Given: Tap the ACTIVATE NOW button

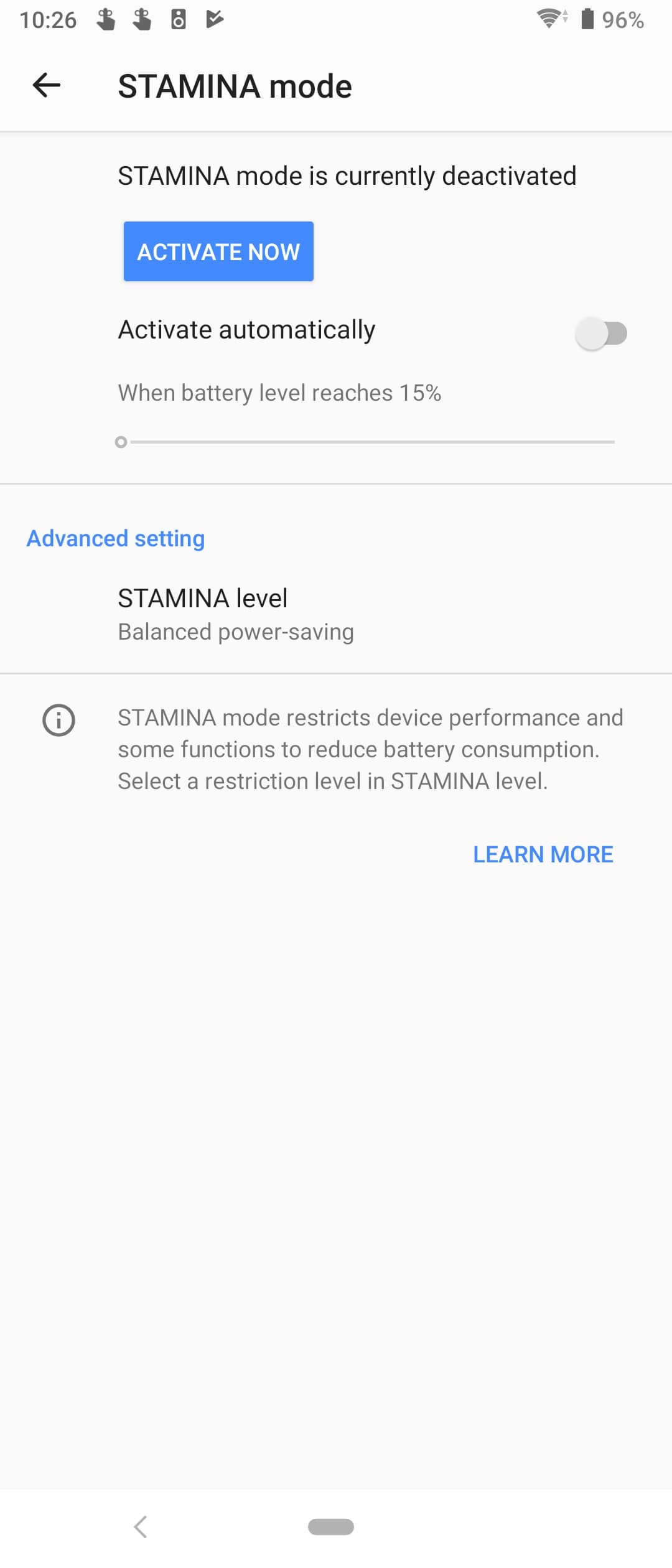Looking at the screenshot, I should pyautogui.click(x=218, y=251).
